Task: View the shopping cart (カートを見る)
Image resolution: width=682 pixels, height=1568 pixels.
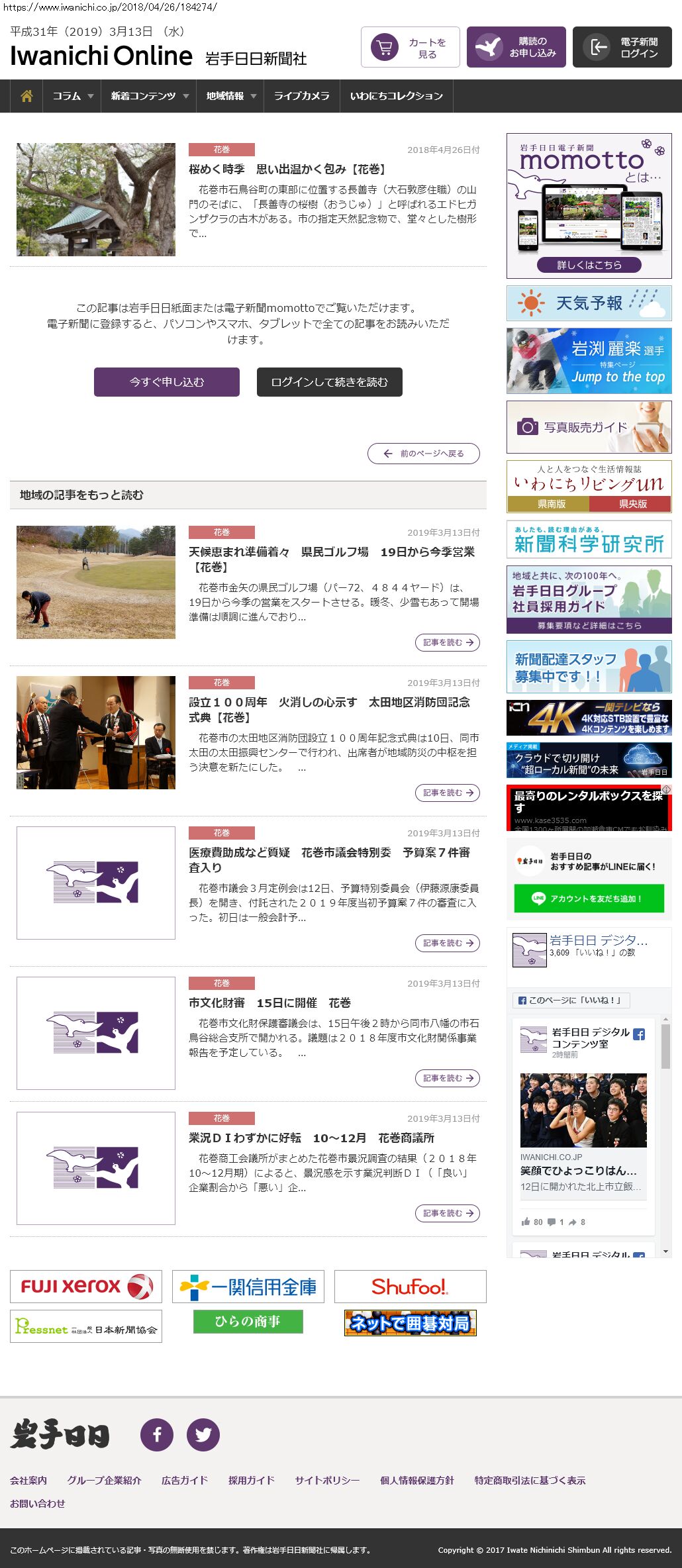Action: click(410, 47)
